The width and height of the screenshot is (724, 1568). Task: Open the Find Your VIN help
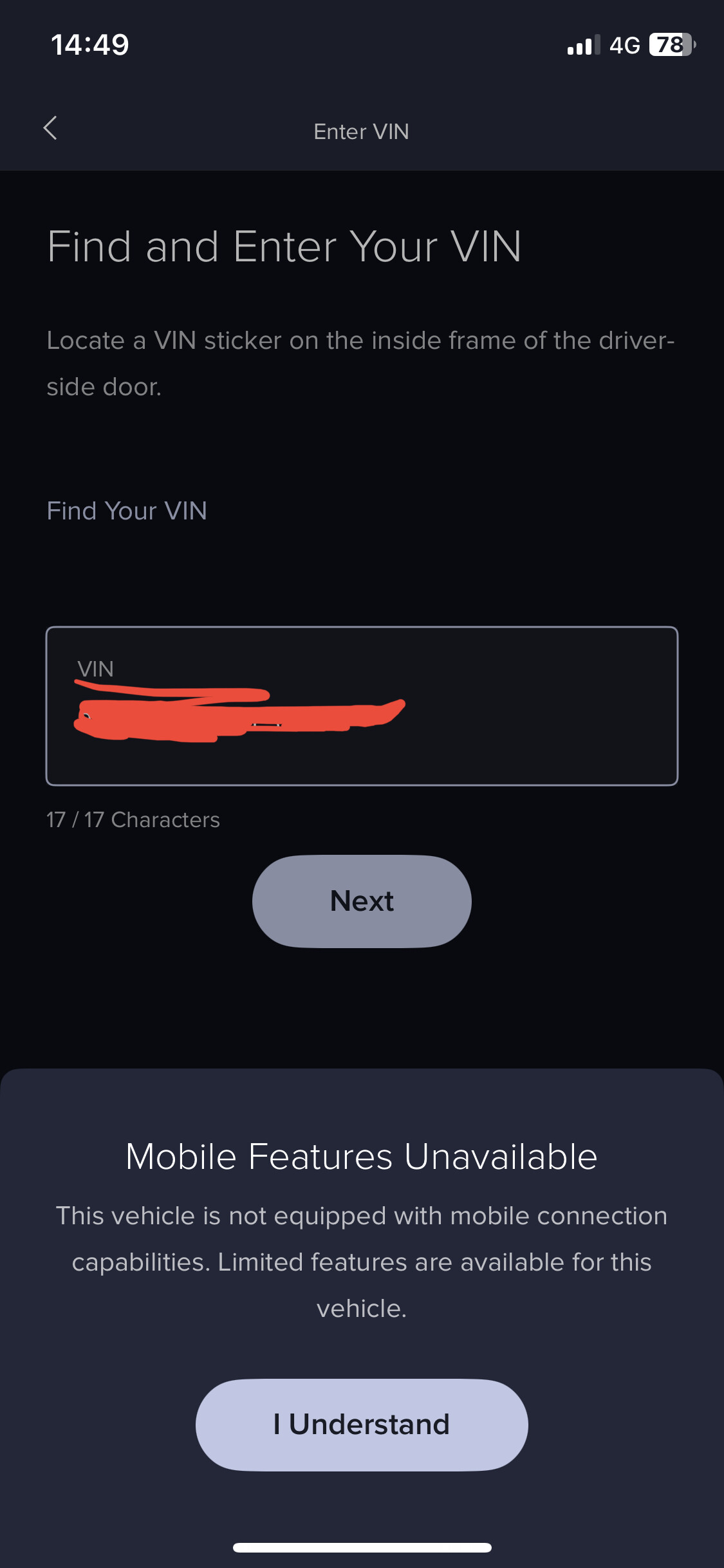tap(127, 511)
